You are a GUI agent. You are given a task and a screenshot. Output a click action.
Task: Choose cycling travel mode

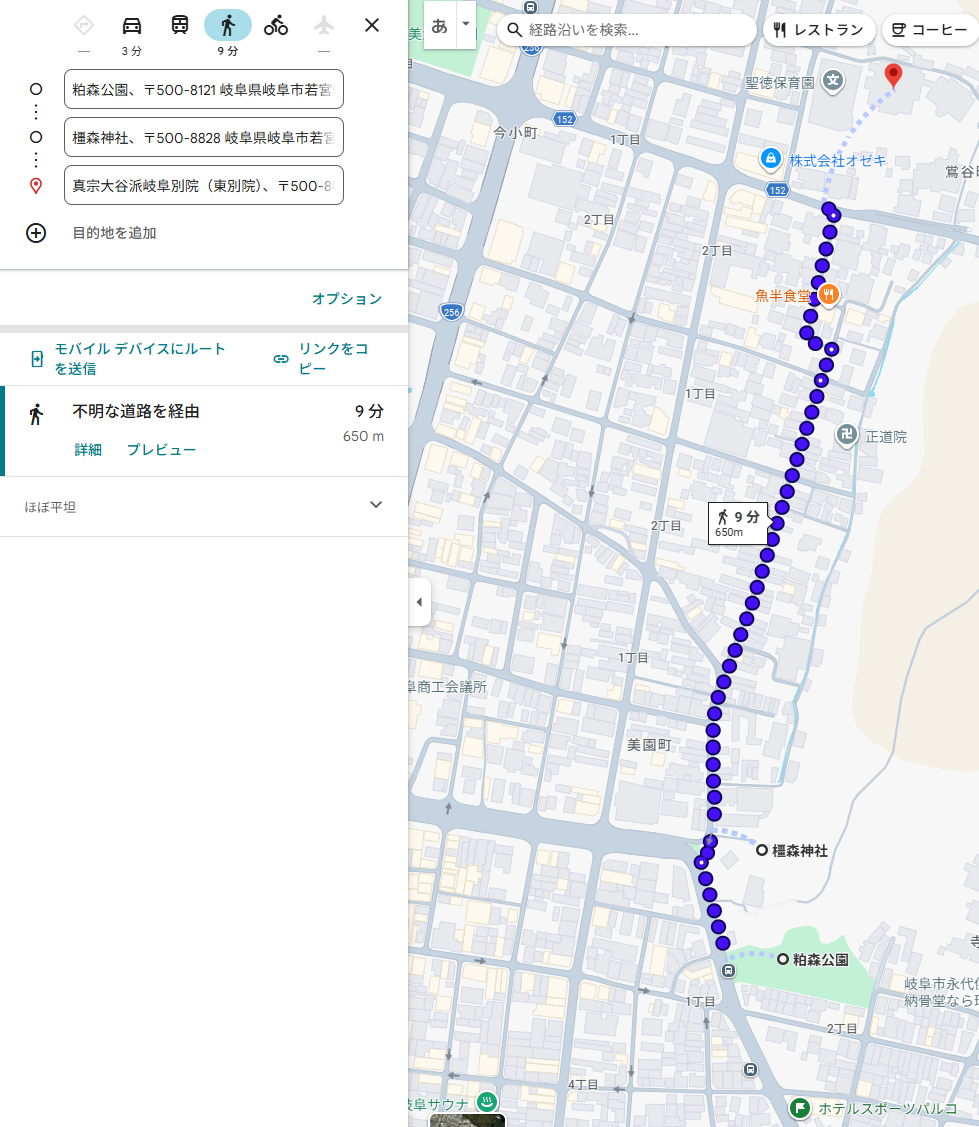tap(276, 26)
